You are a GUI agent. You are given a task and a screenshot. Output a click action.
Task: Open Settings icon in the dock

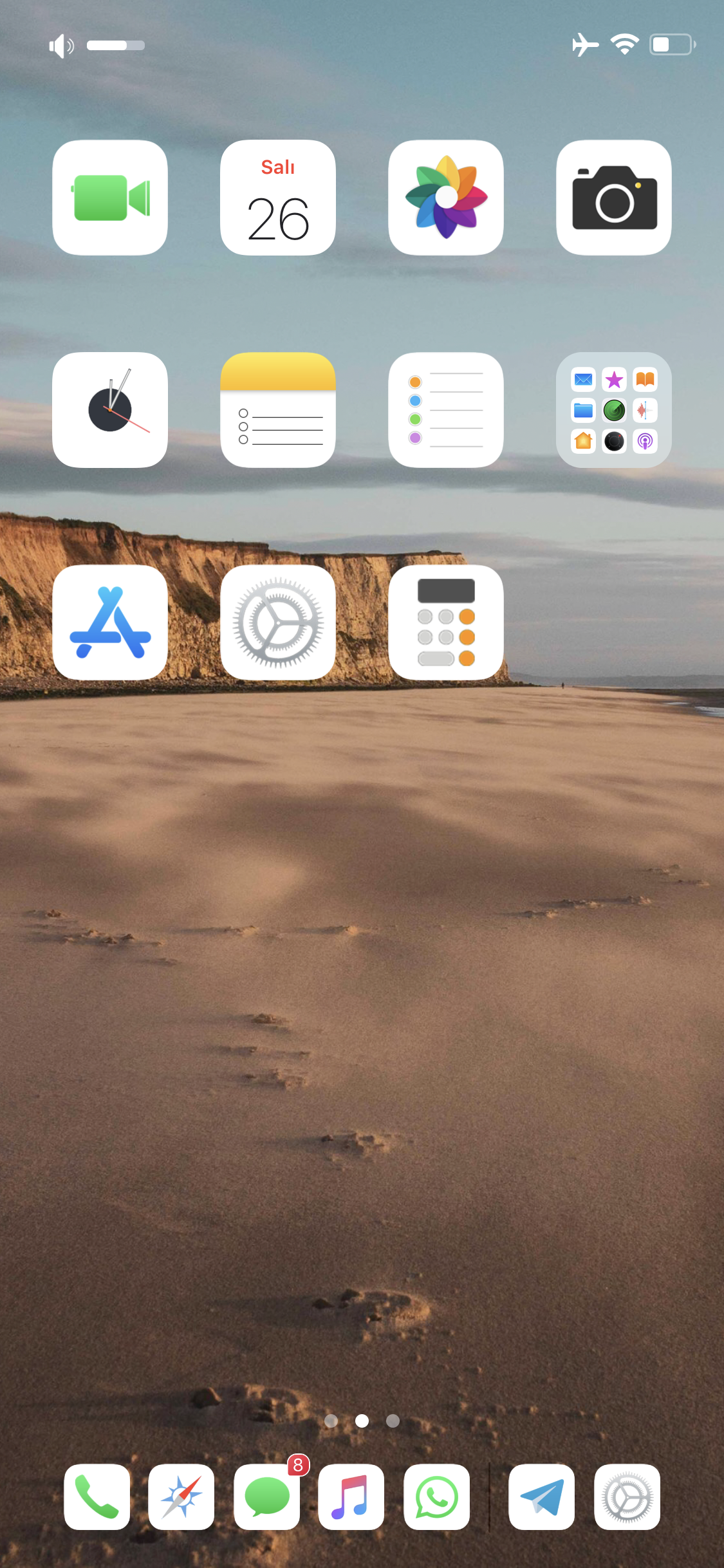627,1497
